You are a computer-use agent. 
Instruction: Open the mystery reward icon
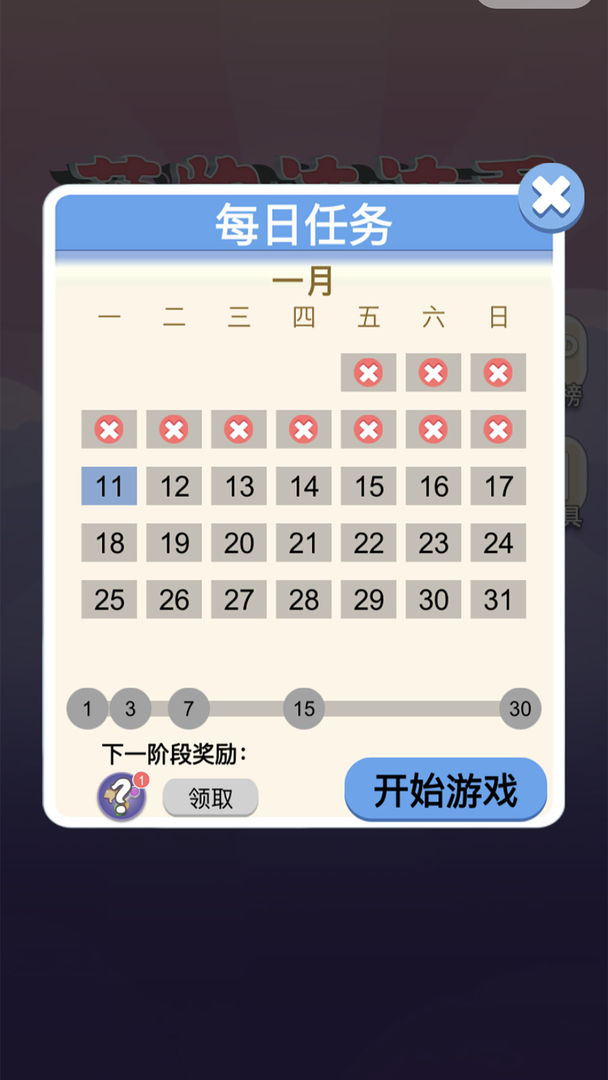121,796
